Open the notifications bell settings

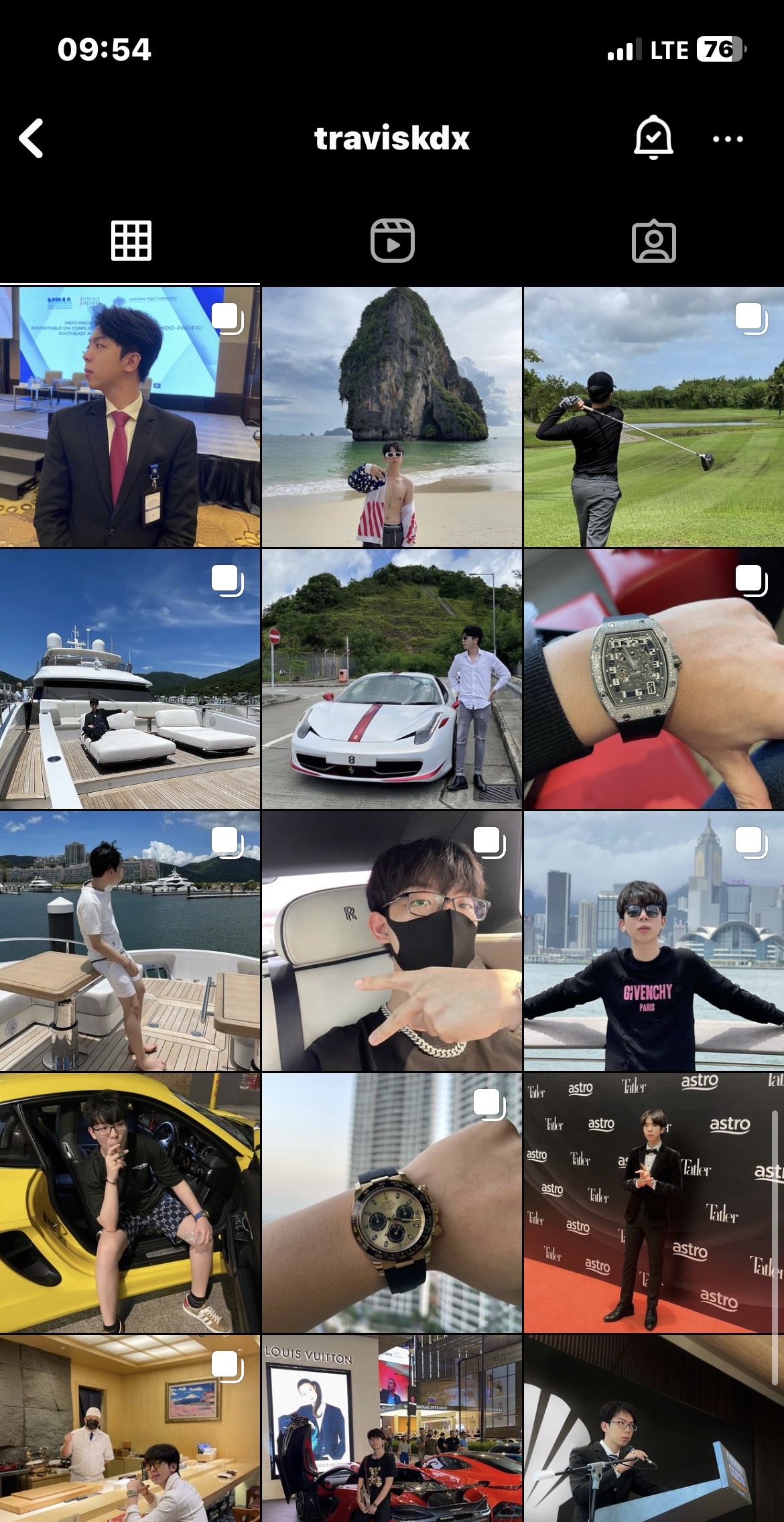pos(653,137)
